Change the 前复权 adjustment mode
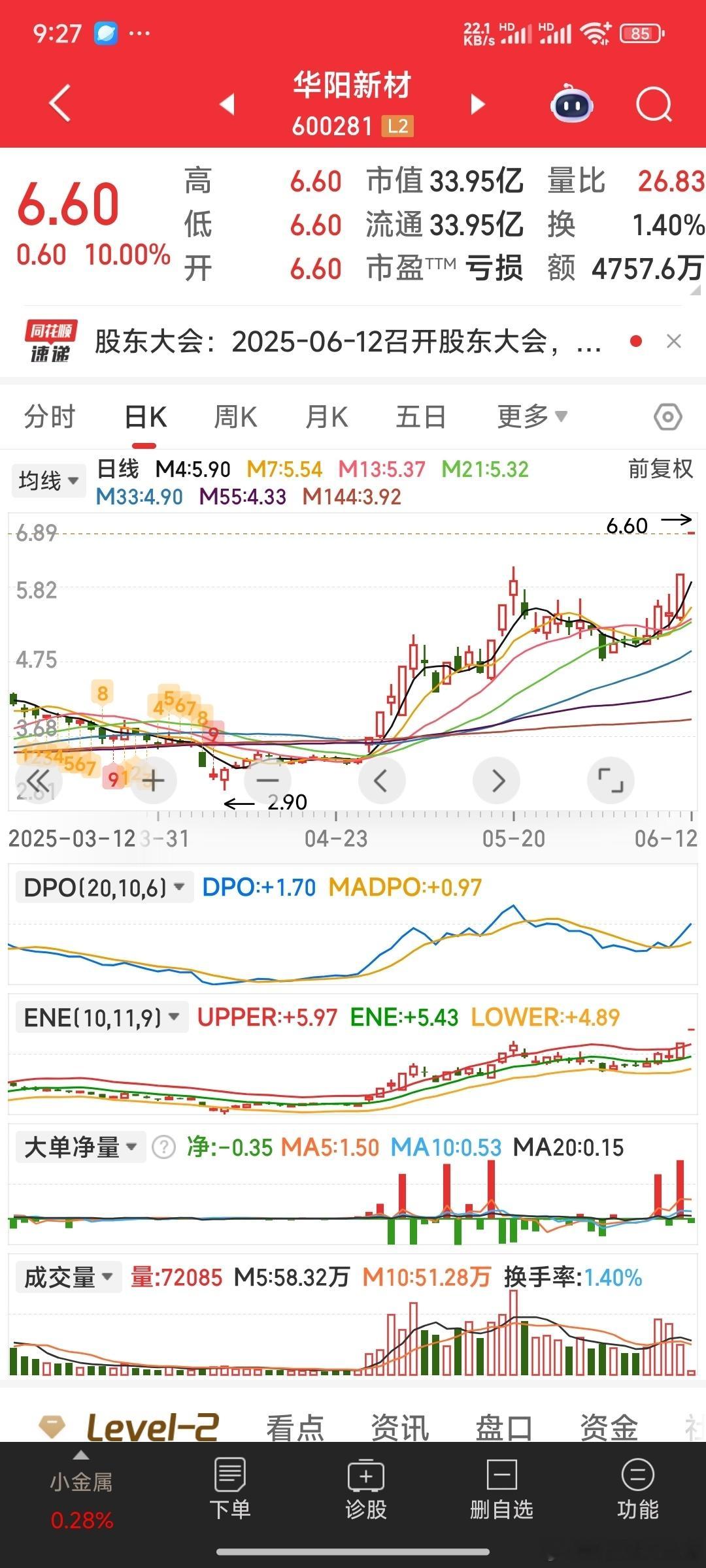This screenshot has width=706, height=1568. 660,469
